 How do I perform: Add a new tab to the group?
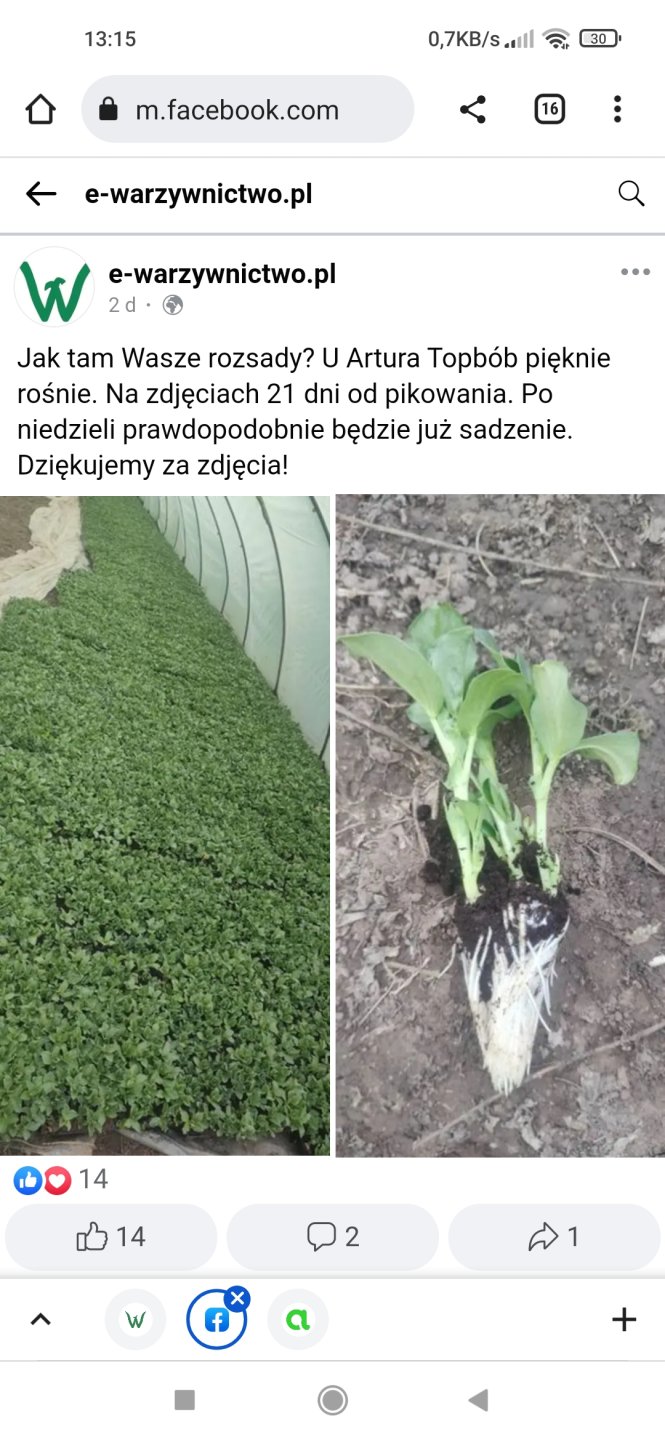coord(624,1320)
